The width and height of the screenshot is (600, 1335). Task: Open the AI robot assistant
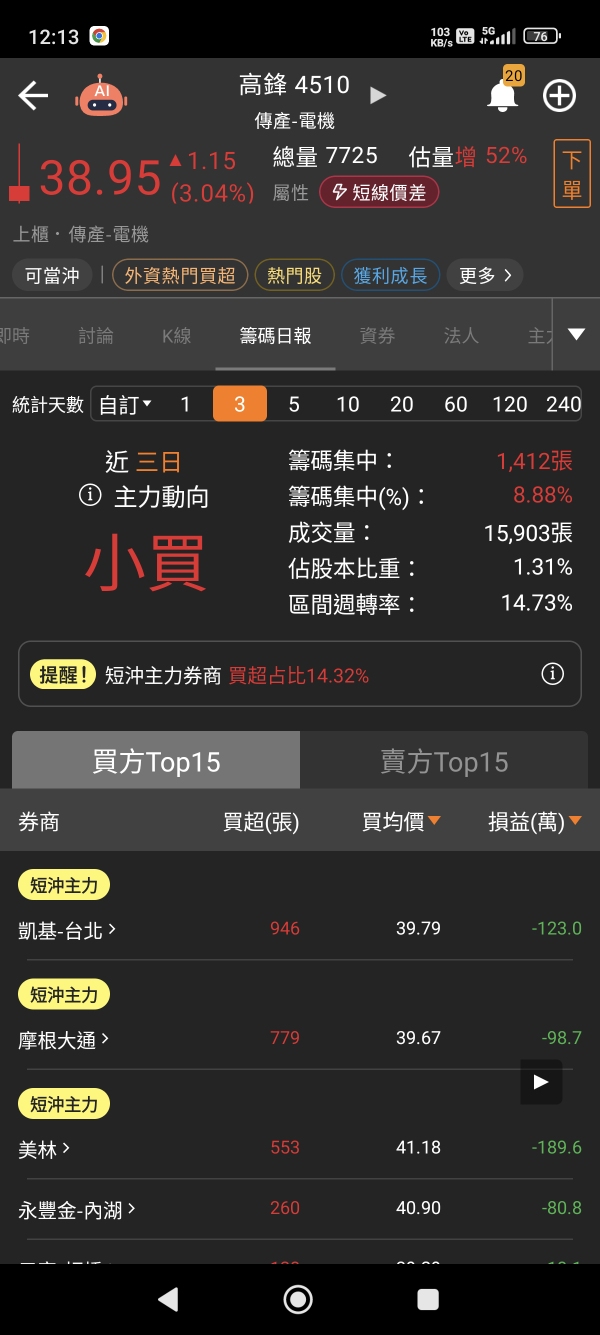101,95
